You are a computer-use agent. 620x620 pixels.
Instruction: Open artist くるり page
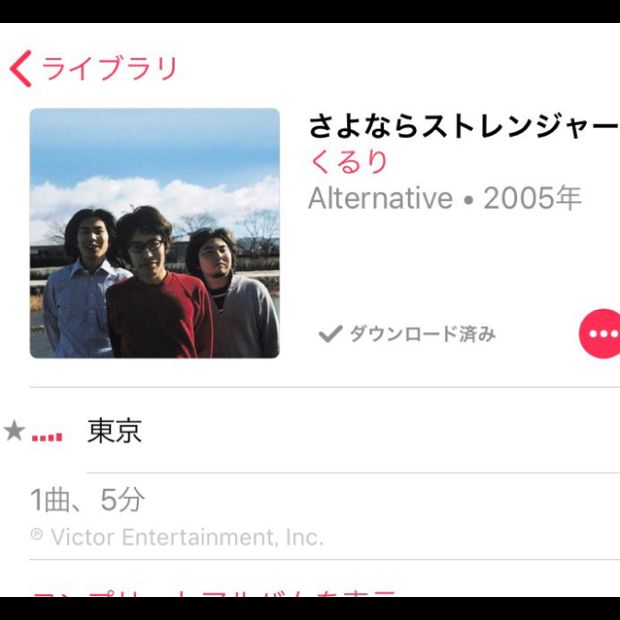click(349, 162)
